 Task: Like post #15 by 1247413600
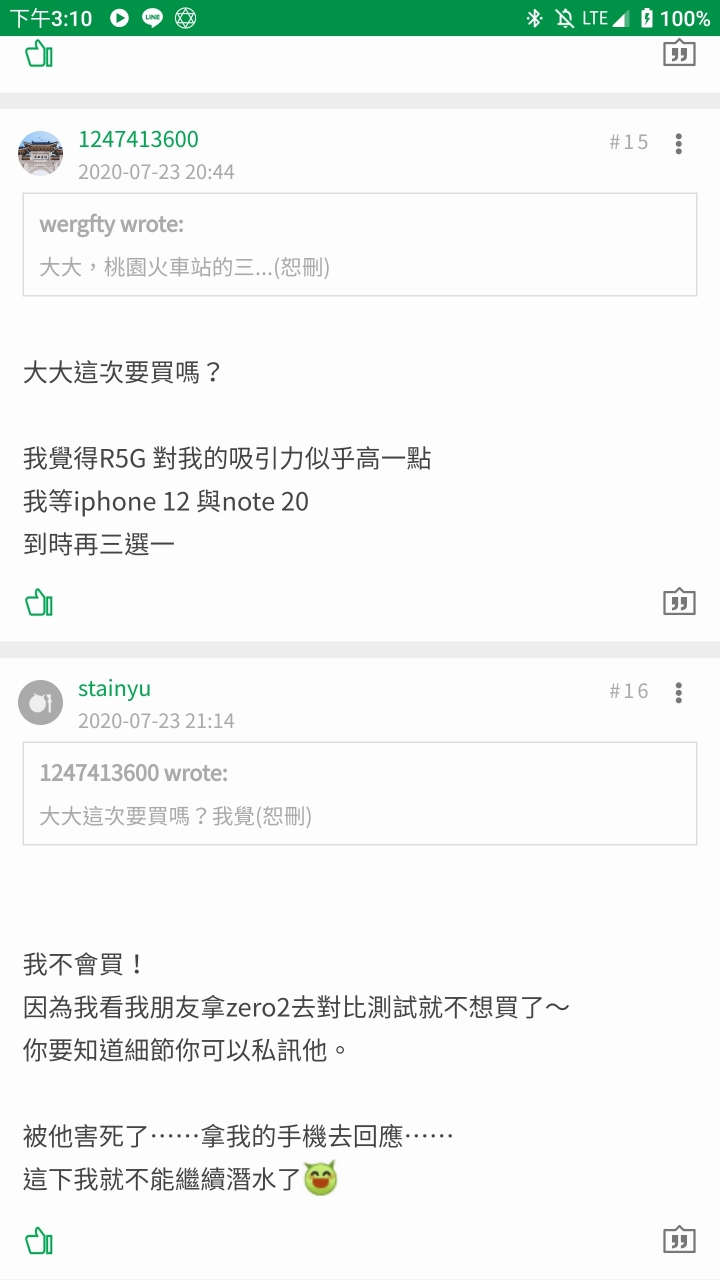point(39,602)
